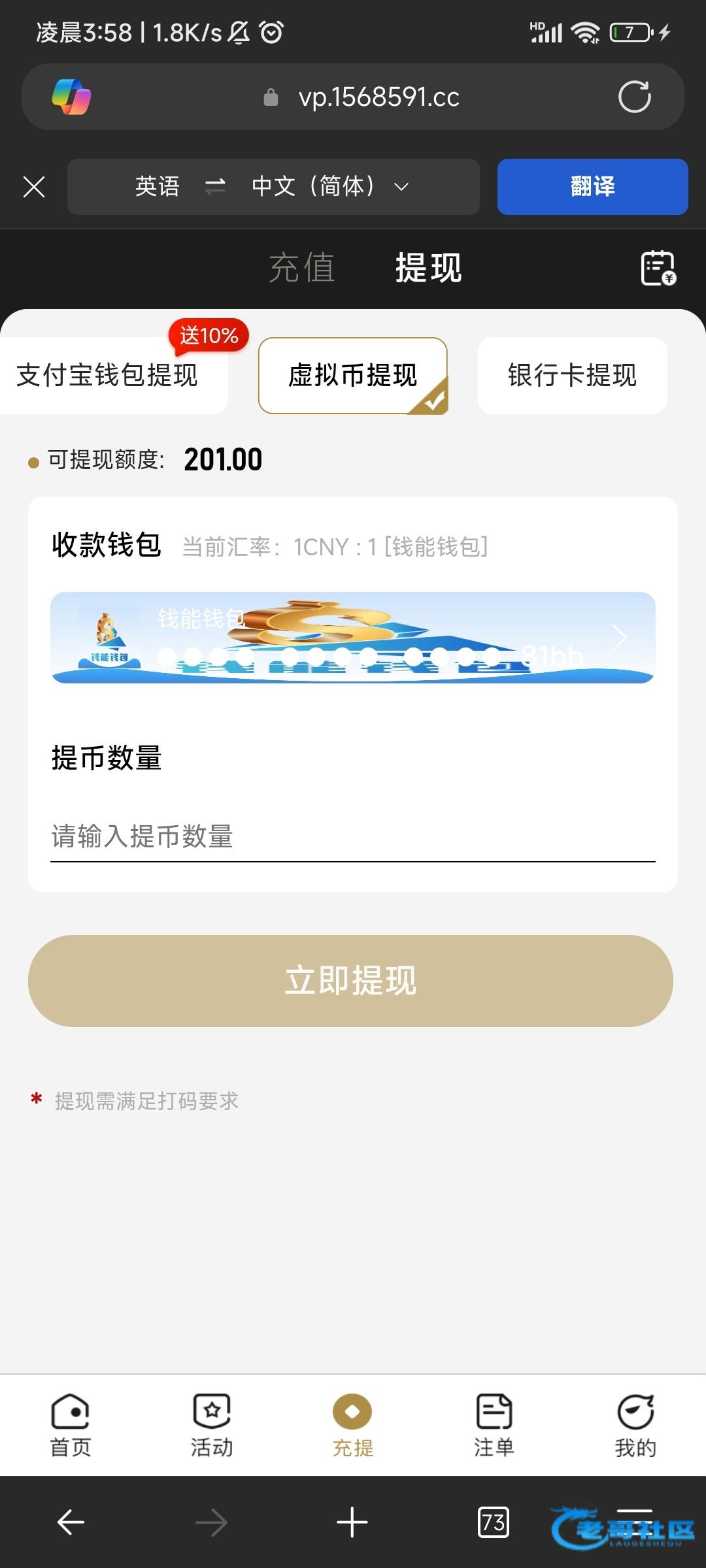Viewport: 706px width, 1568px height.
Task: Go back with the browser back arrow
Action: click(x=71, y=1522)
